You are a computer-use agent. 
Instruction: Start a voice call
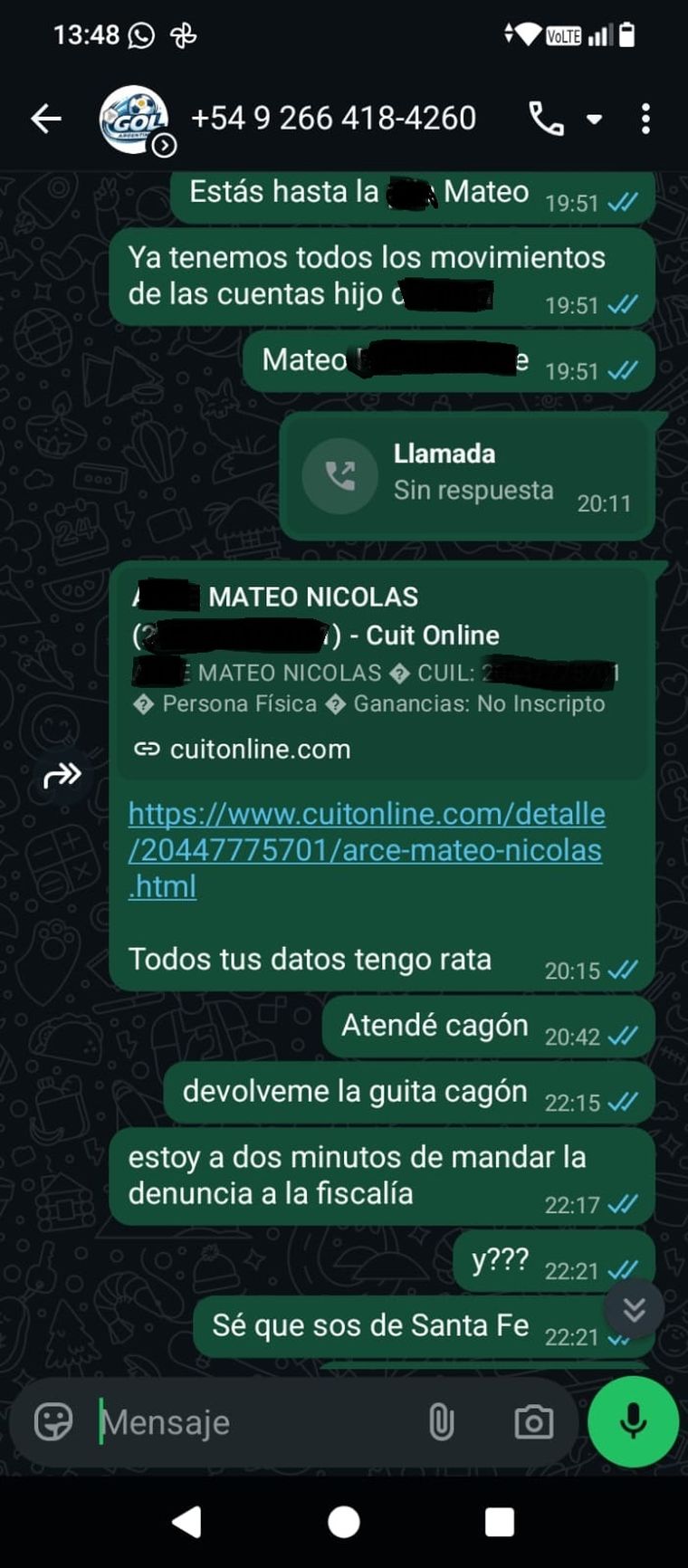pyautogui.click(x=546, y=119)
